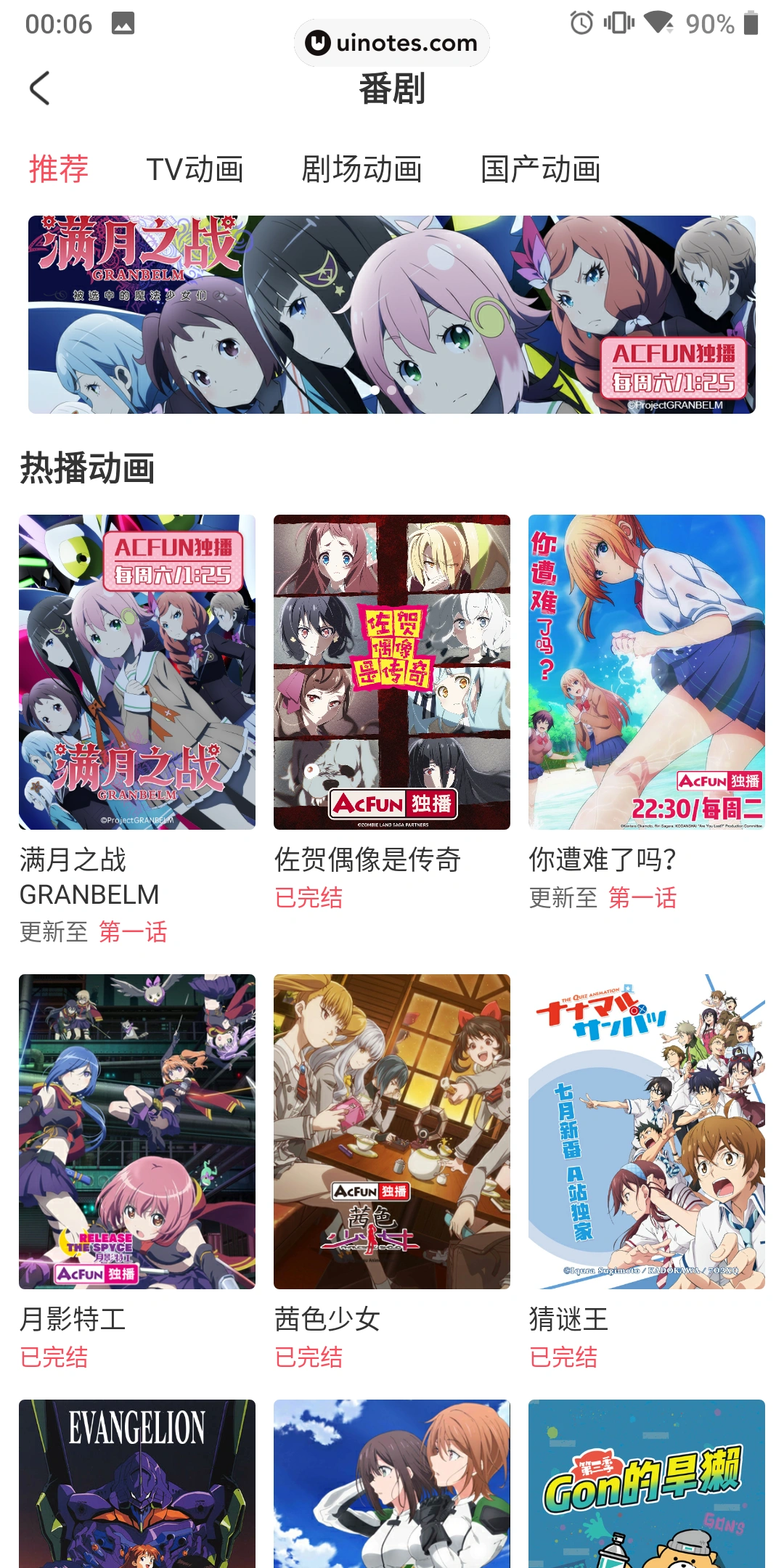This screenshot has height=1568, width=784.
Task: Select the 推荐 tab
Action: pos(58,169)
